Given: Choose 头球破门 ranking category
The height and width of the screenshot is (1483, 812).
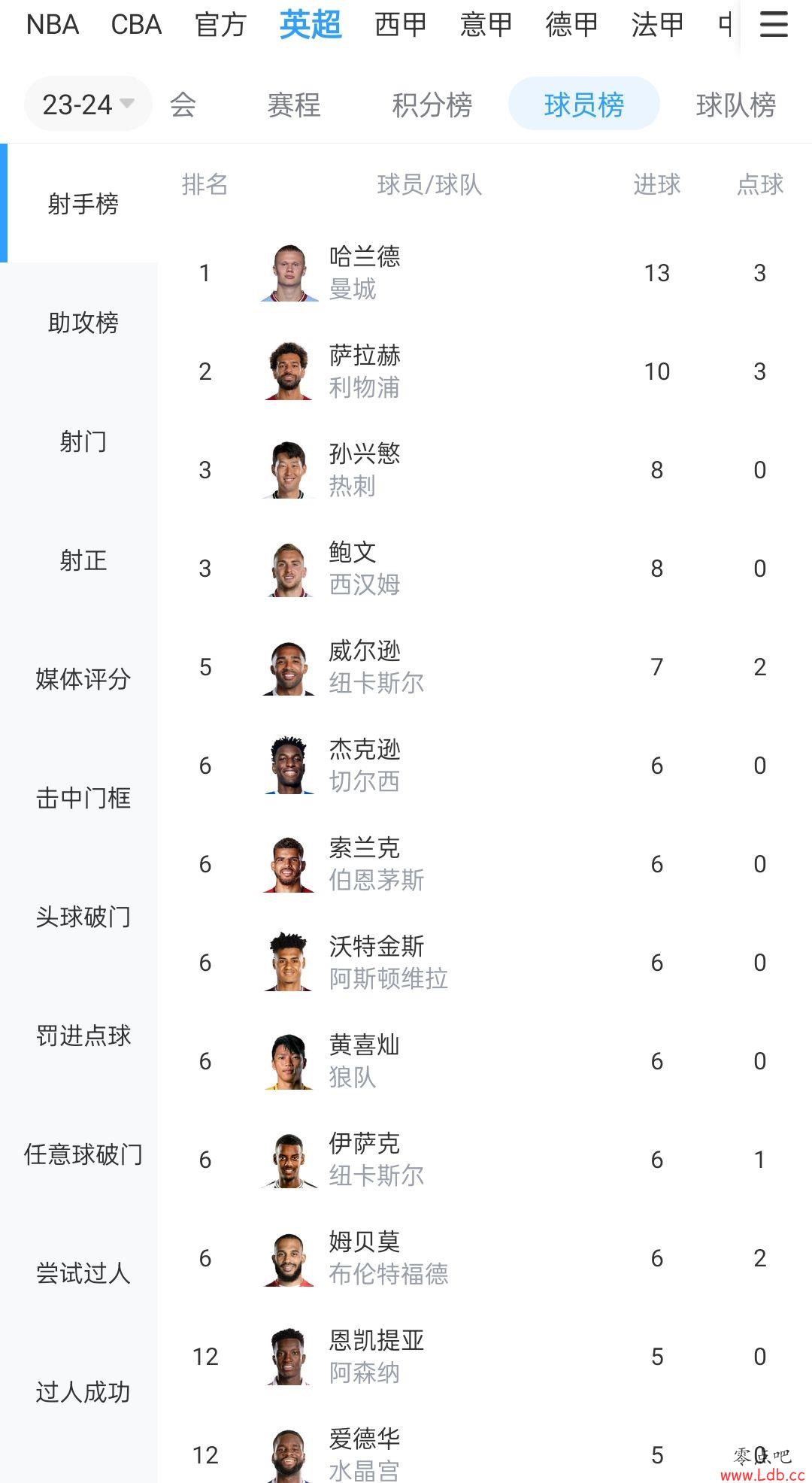Looking at the screenshot, I should (83, 916).
